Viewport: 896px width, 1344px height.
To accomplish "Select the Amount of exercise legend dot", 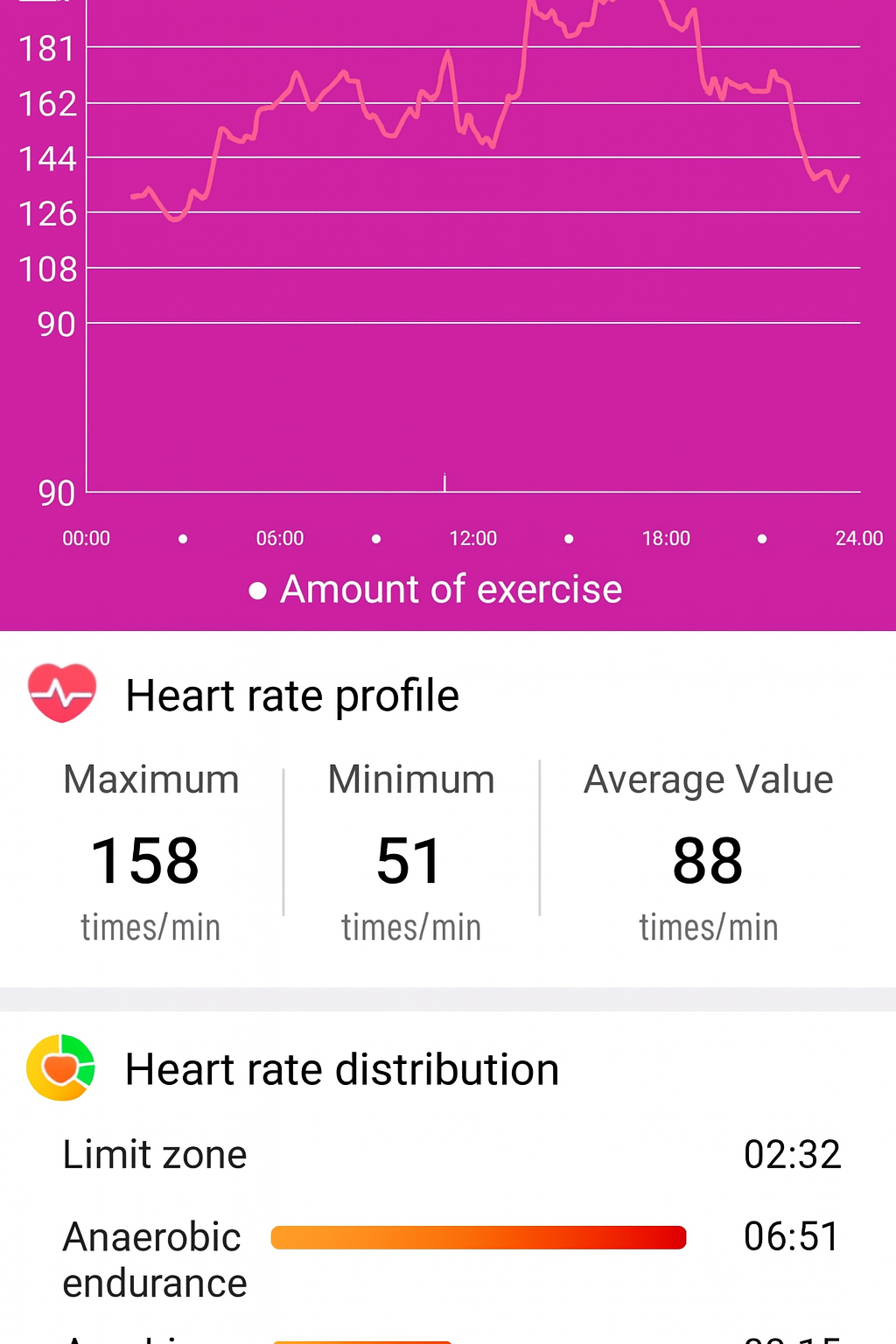I will (x=257, y=590).
